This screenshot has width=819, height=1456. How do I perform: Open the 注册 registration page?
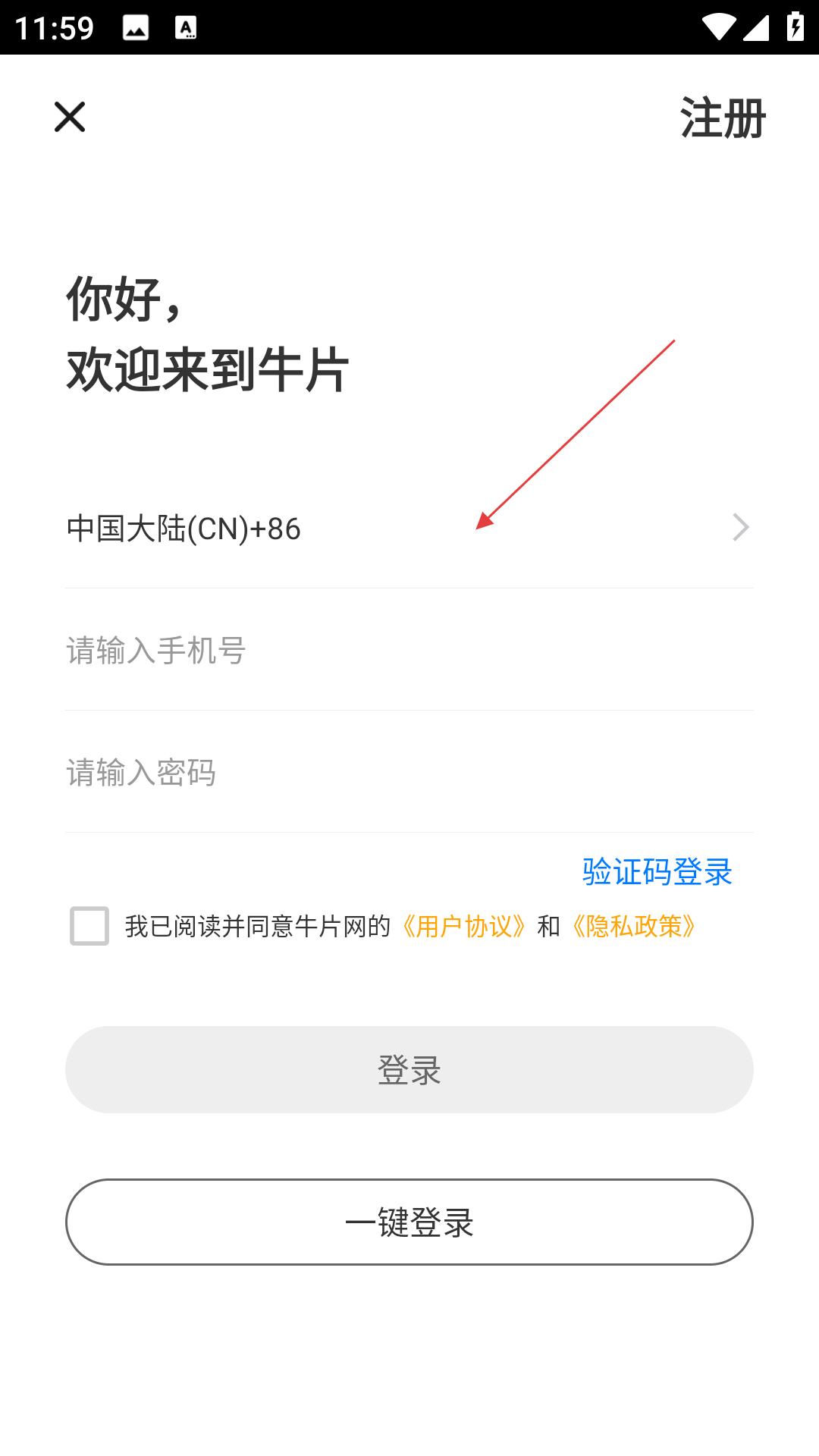pyautogui.click(x=723, y=118)
